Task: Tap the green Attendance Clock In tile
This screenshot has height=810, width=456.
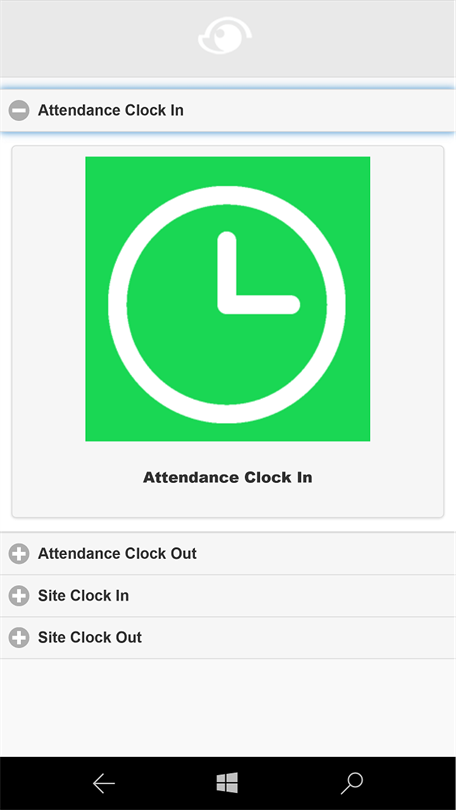Action: click(228, 299)
